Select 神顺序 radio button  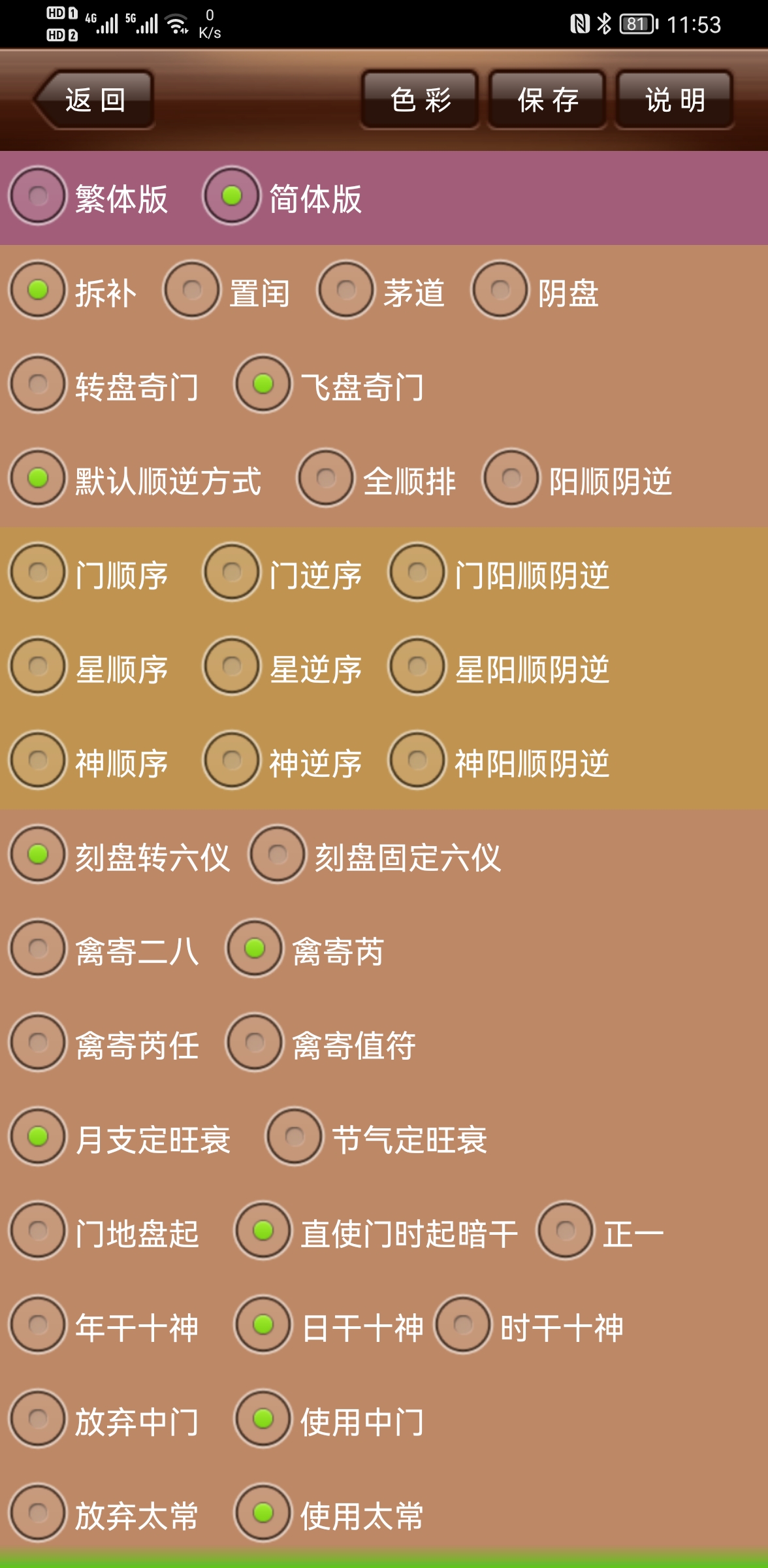click(x=38, y=760)
